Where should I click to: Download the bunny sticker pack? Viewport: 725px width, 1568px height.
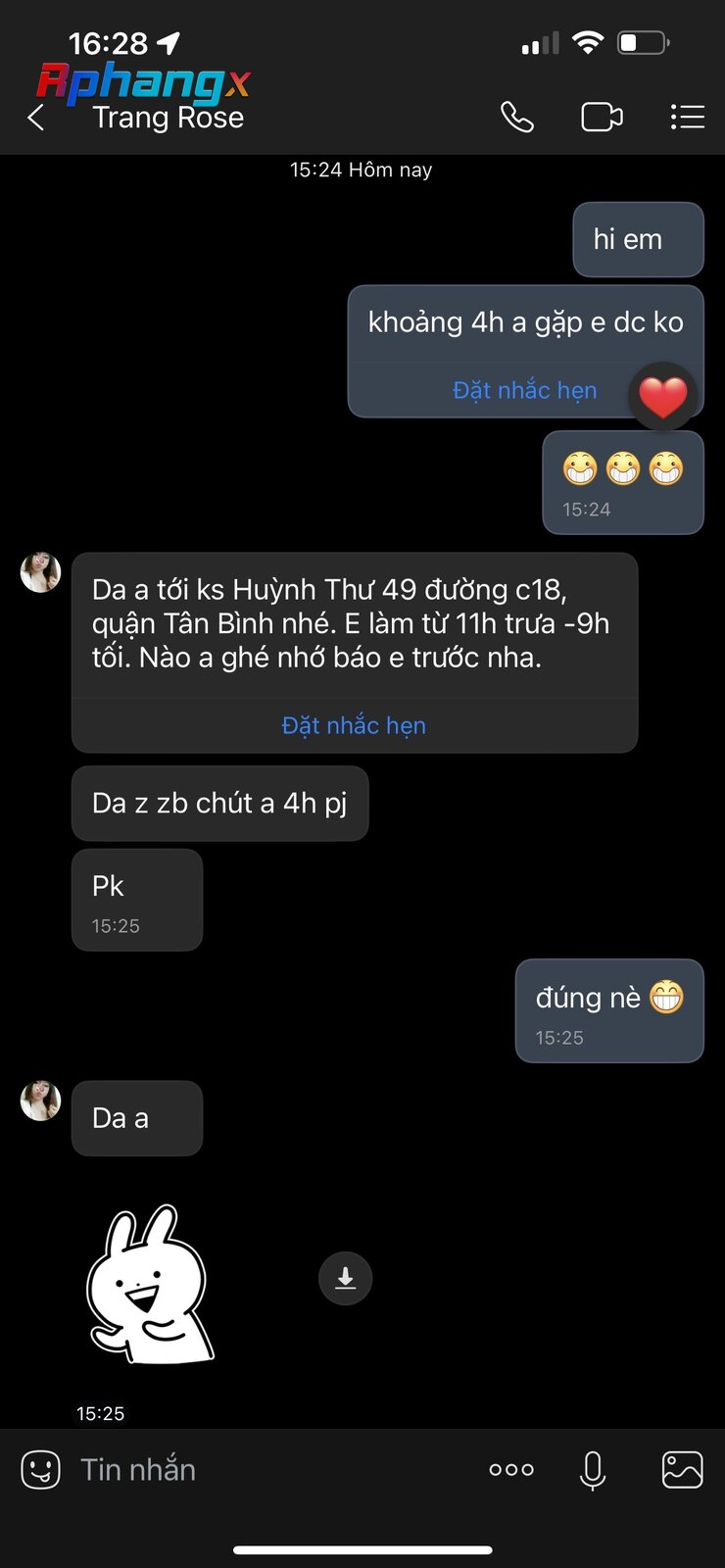(345, 1278)
